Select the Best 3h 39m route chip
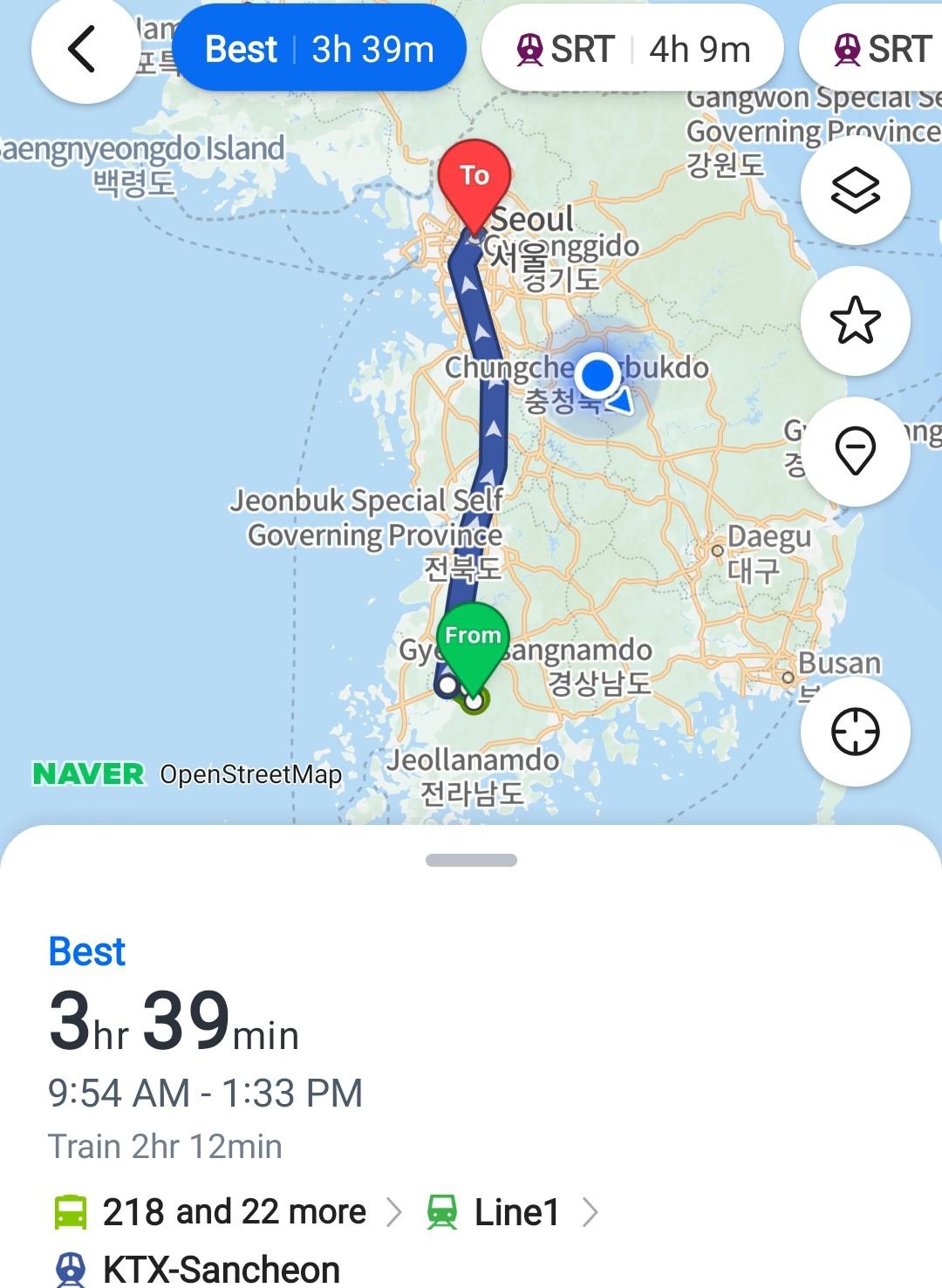Image resolution: width=942 pixels, height=1288 pixels. click(x=319, y=49)
